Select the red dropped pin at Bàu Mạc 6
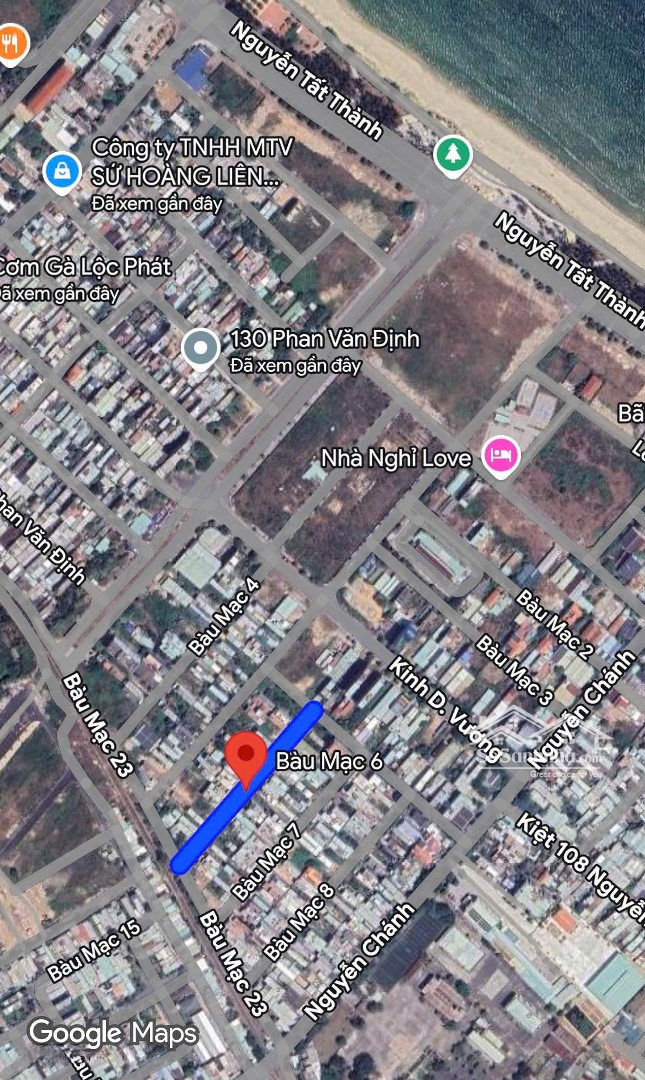The height and width of the screenshot is (1080, 645). [x=246, y=759]
